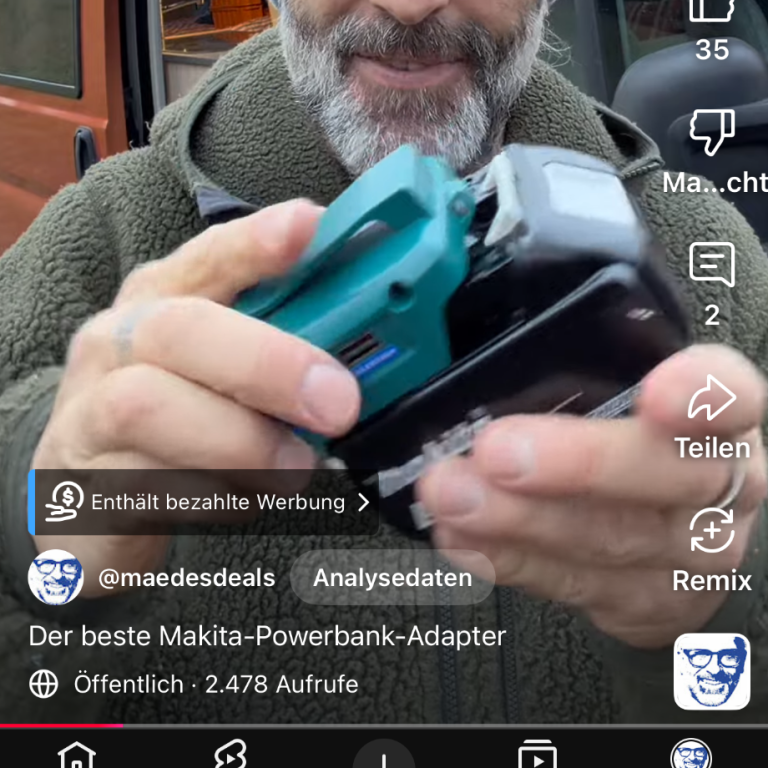Viewport: 768px width, 768px height.
Task: Dislike this short video
Action: tap(711, 134)
